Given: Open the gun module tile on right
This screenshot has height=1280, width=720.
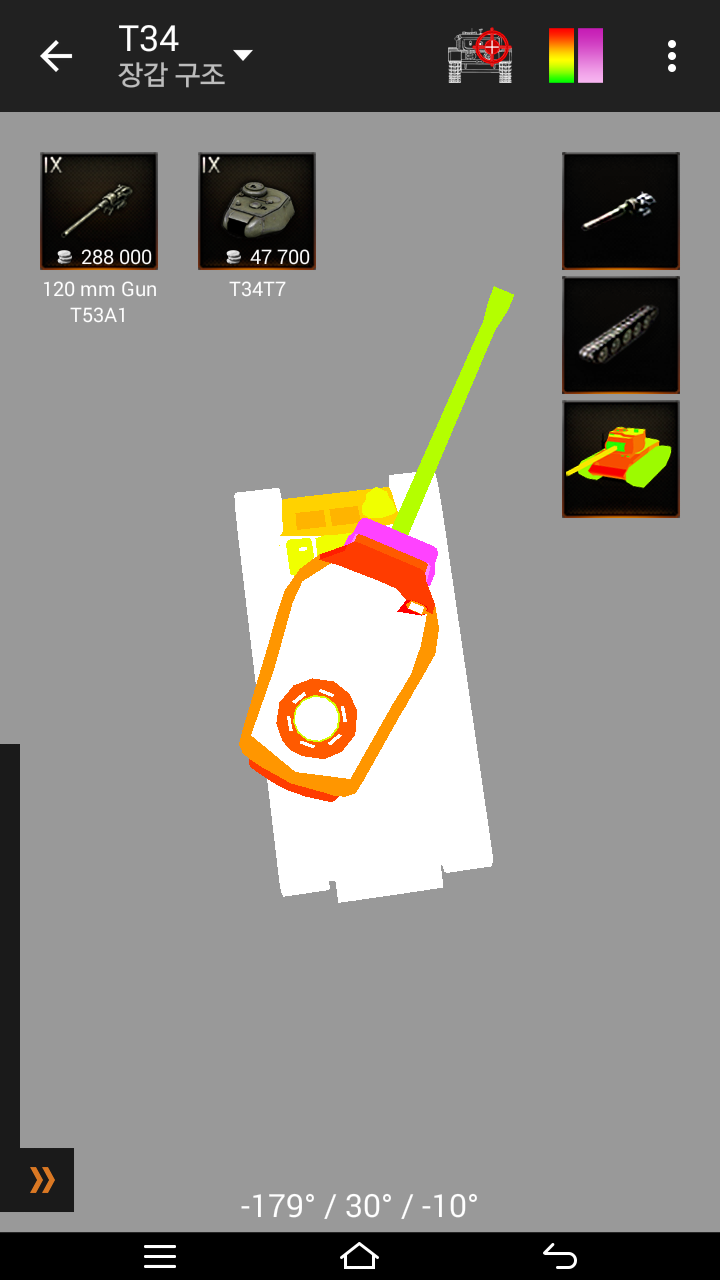Looking at the screenshot, I should pos(621,211).
